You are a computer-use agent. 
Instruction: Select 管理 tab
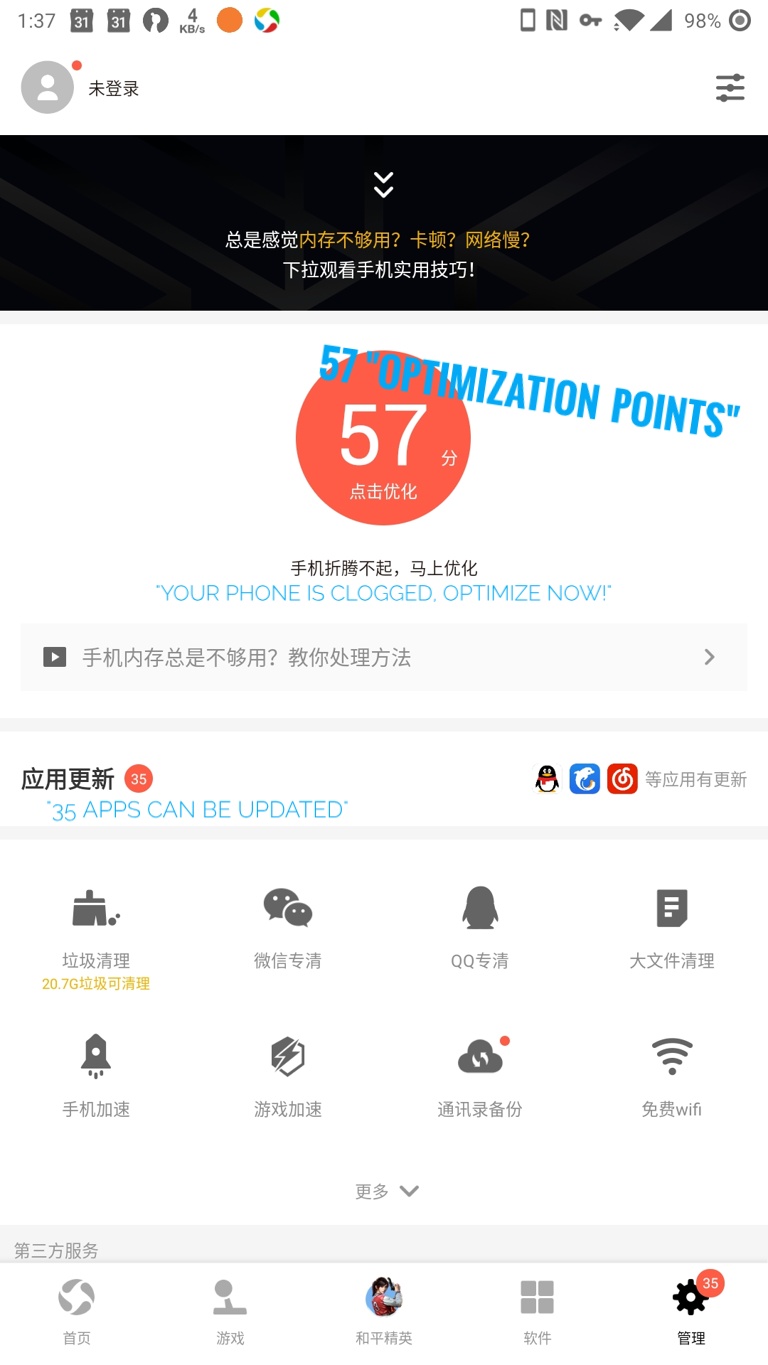691,1312
